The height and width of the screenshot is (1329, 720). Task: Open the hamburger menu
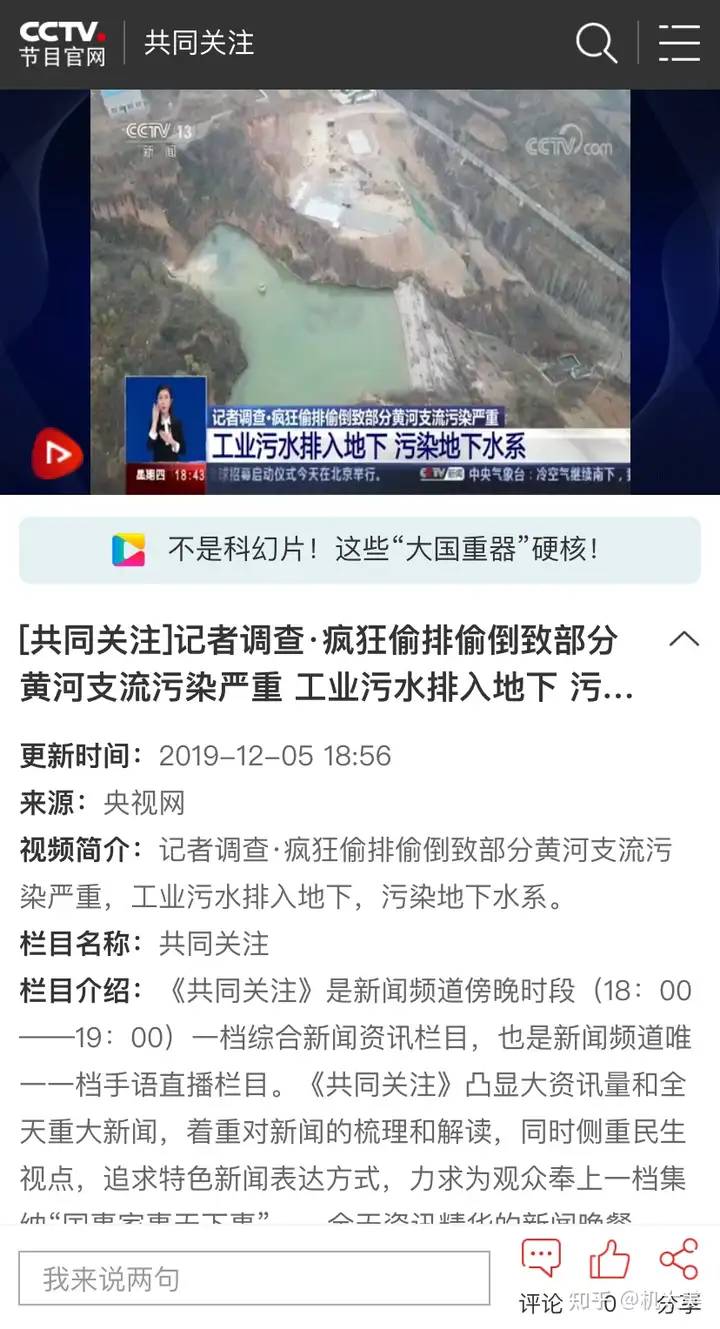click(x=679, y=43)
